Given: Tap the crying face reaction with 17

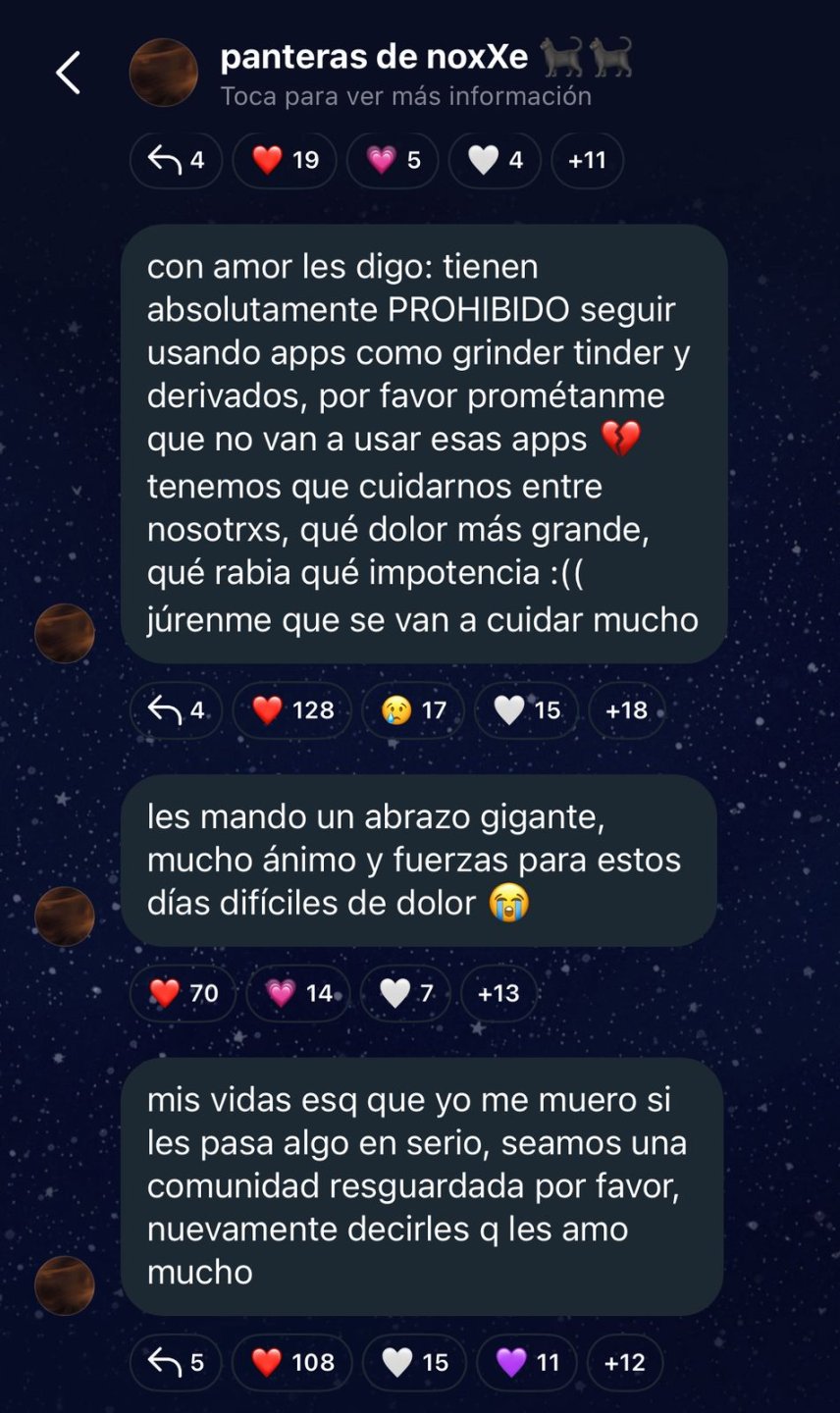Looking at the screenshot, I should coord(413,710).
